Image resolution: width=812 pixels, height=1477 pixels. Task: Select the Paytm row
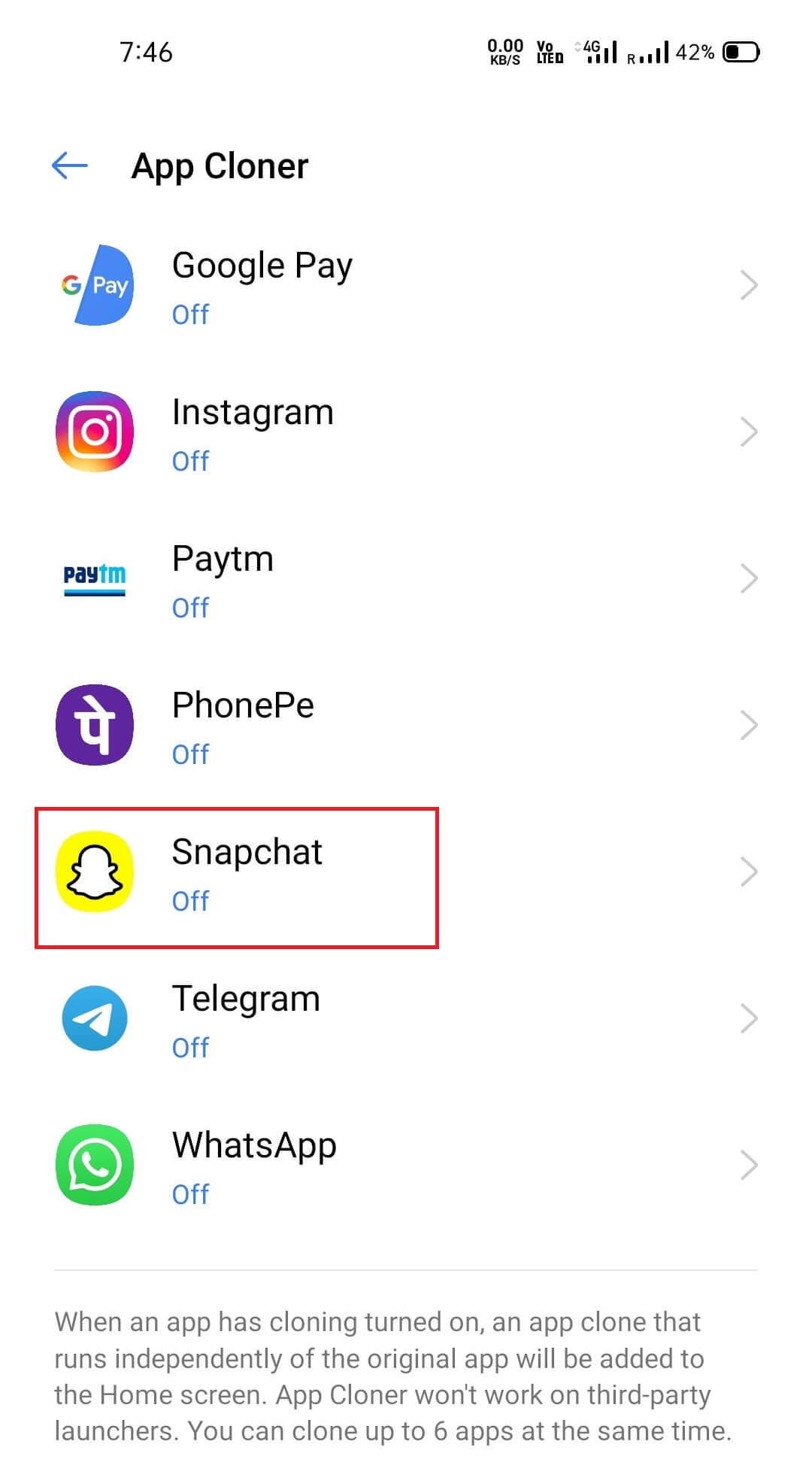(406, 579)
